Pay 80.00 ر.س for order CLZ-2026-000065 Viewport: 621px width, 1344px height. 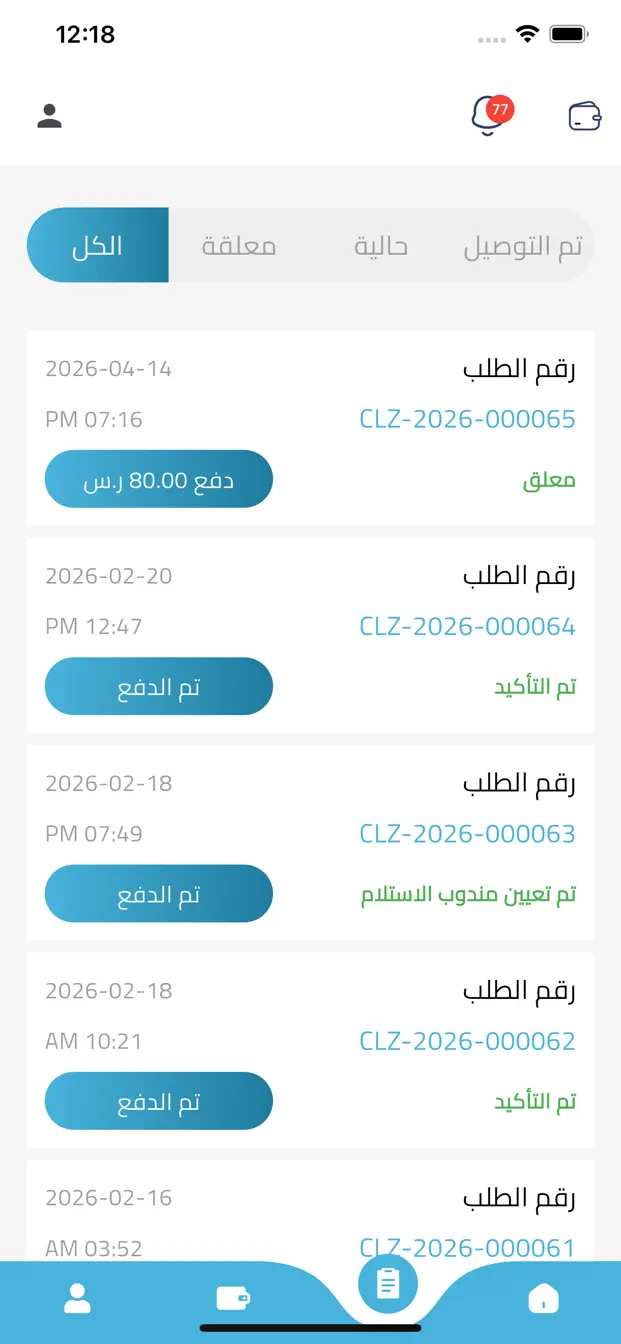click(x=159, y=479)
